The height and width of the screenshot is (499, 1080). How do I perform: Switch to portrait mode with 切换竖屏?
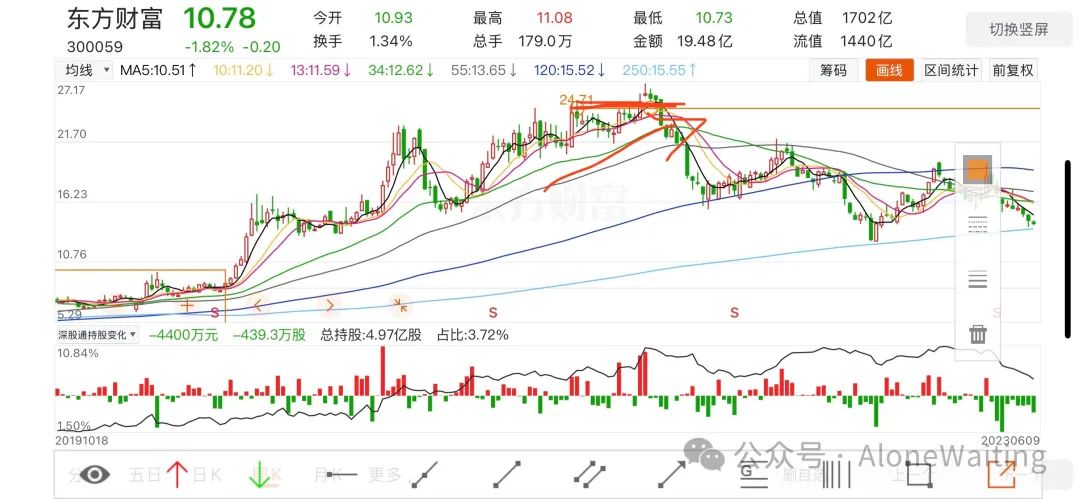(1019, 29)
